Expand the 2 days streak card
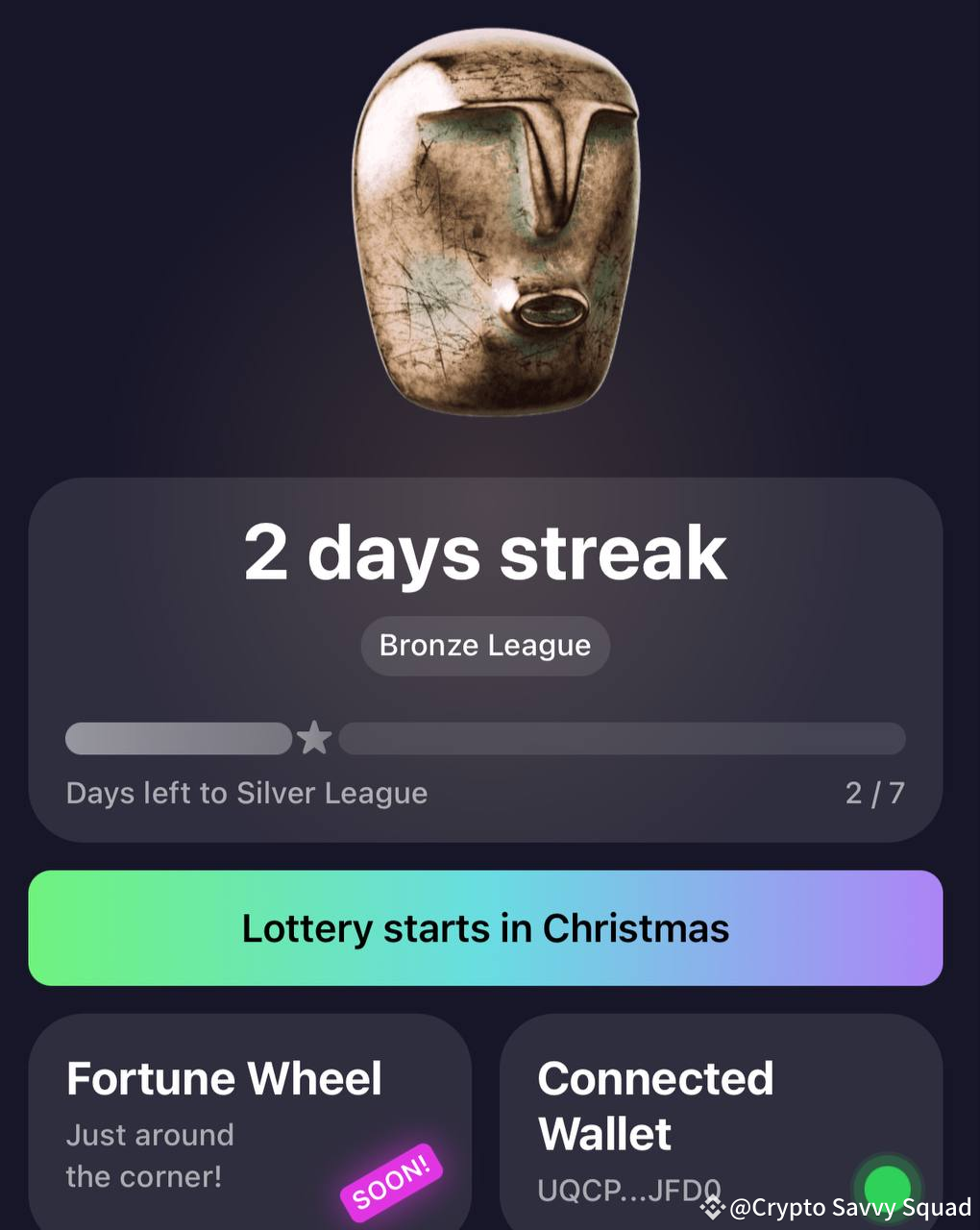 click(x=484, y=658)
